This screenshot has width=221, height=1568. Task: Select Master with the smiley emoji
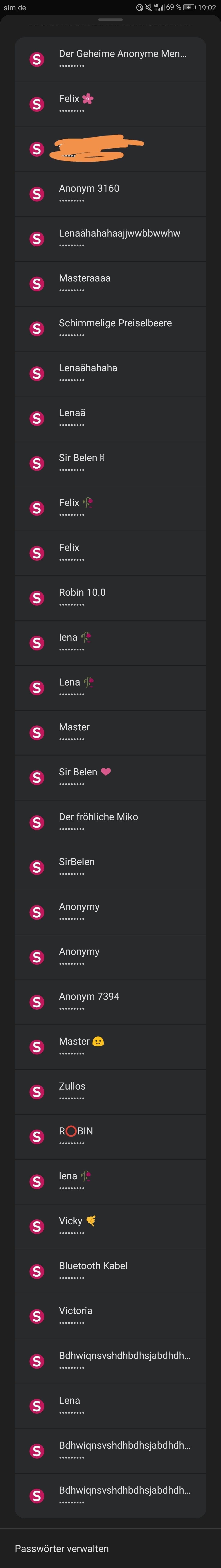110,1047
